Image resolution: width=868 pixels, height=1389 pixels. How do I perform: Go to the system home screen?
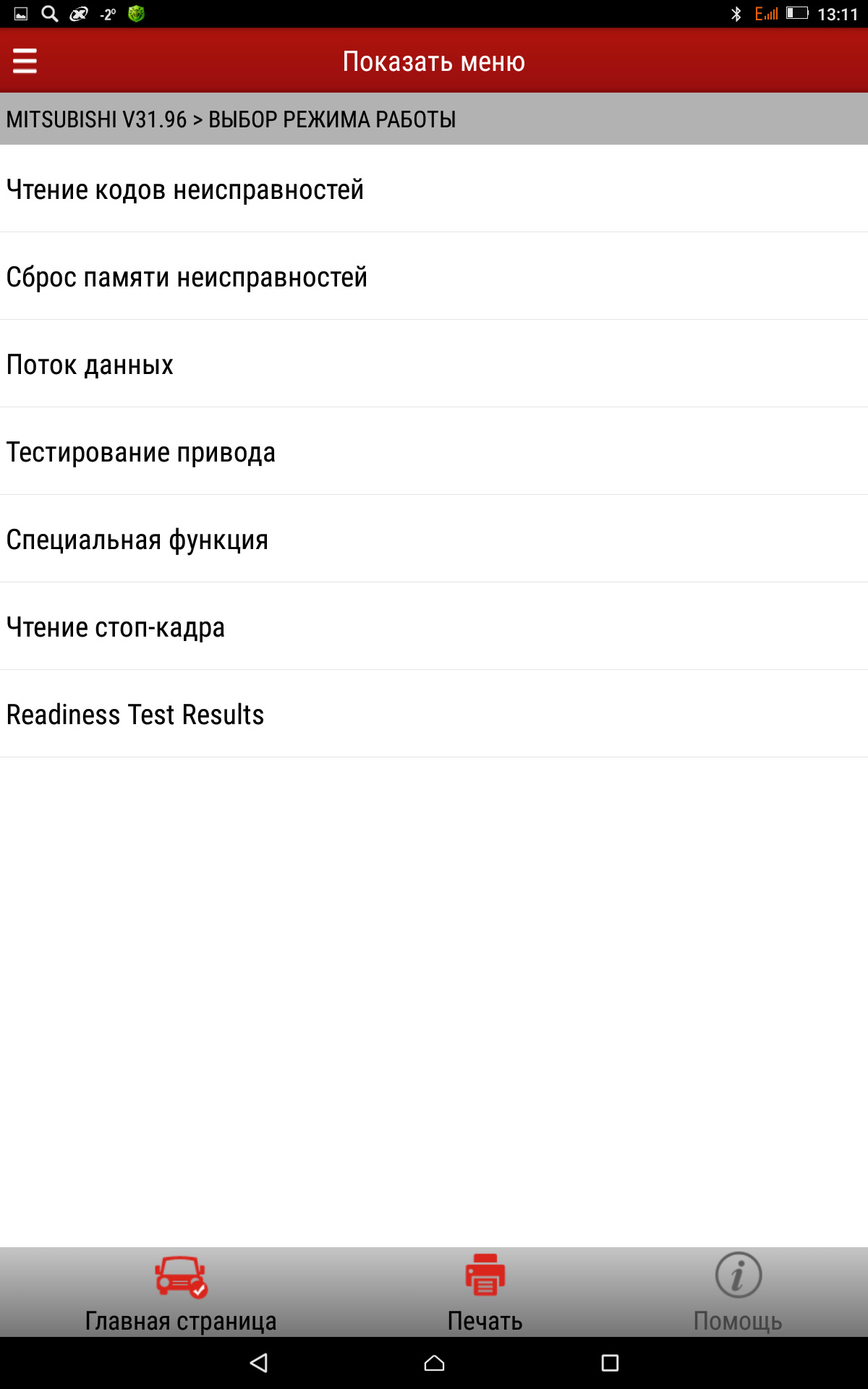tap(434, 1363)
